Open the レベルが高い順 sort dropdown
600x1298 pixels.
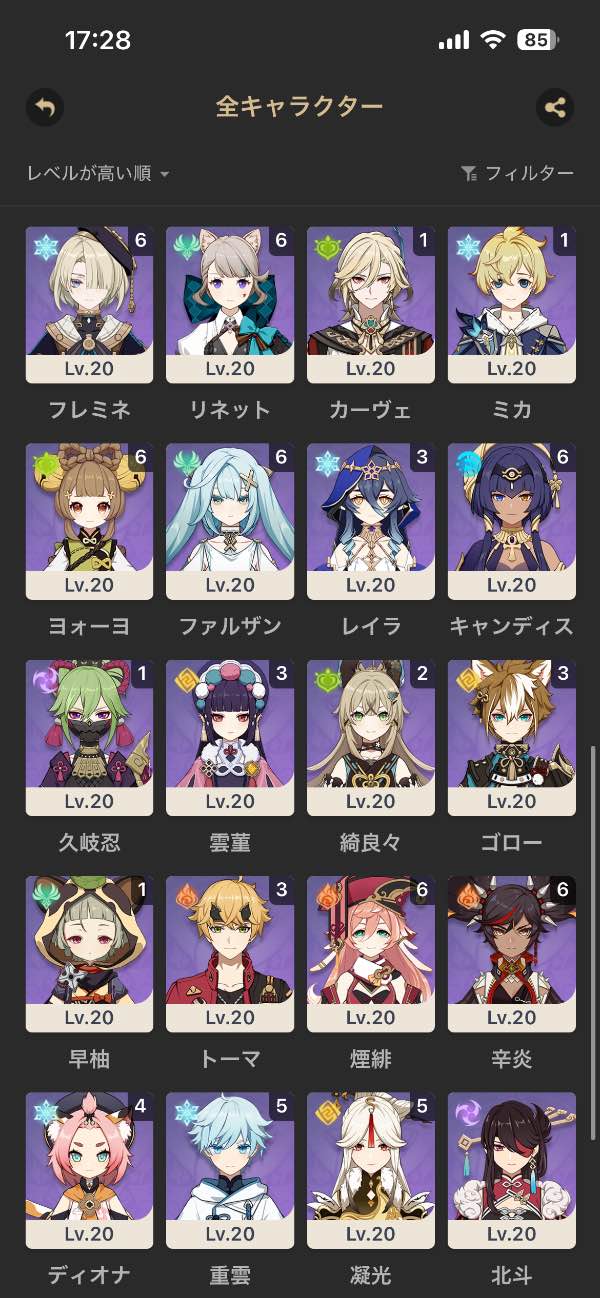point(98,174)
